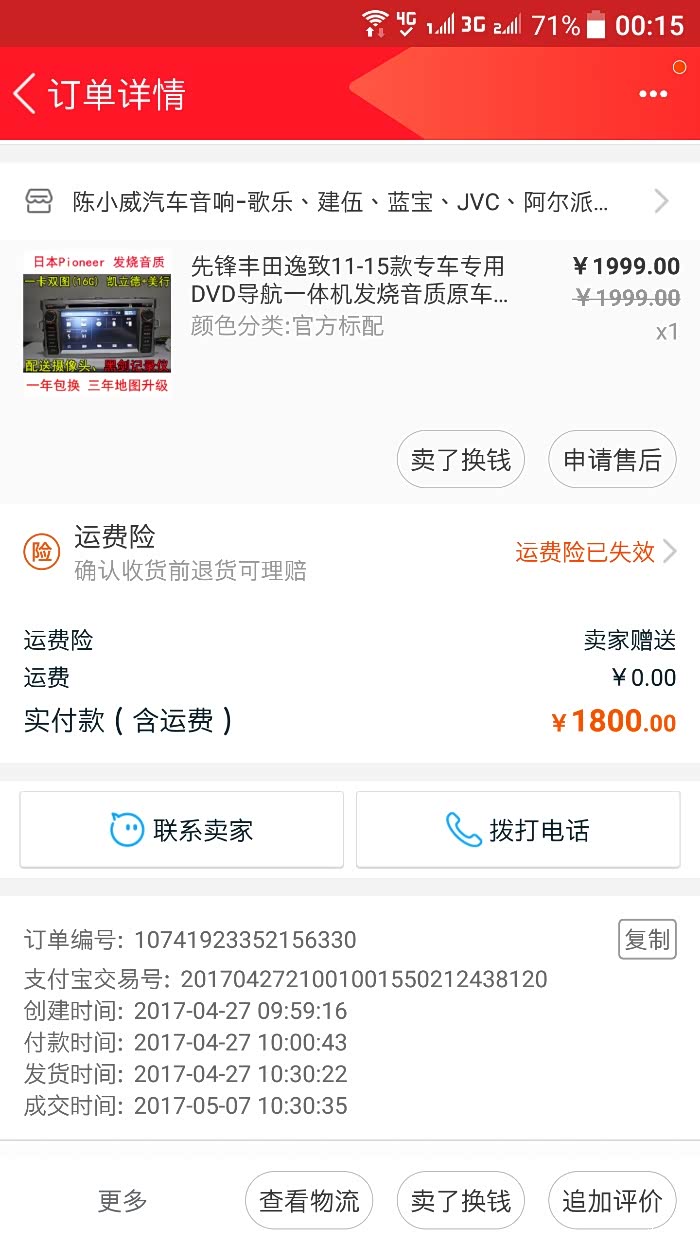
Task: Open the Pioneer DVD navigation product
Action: pos(349,296)
